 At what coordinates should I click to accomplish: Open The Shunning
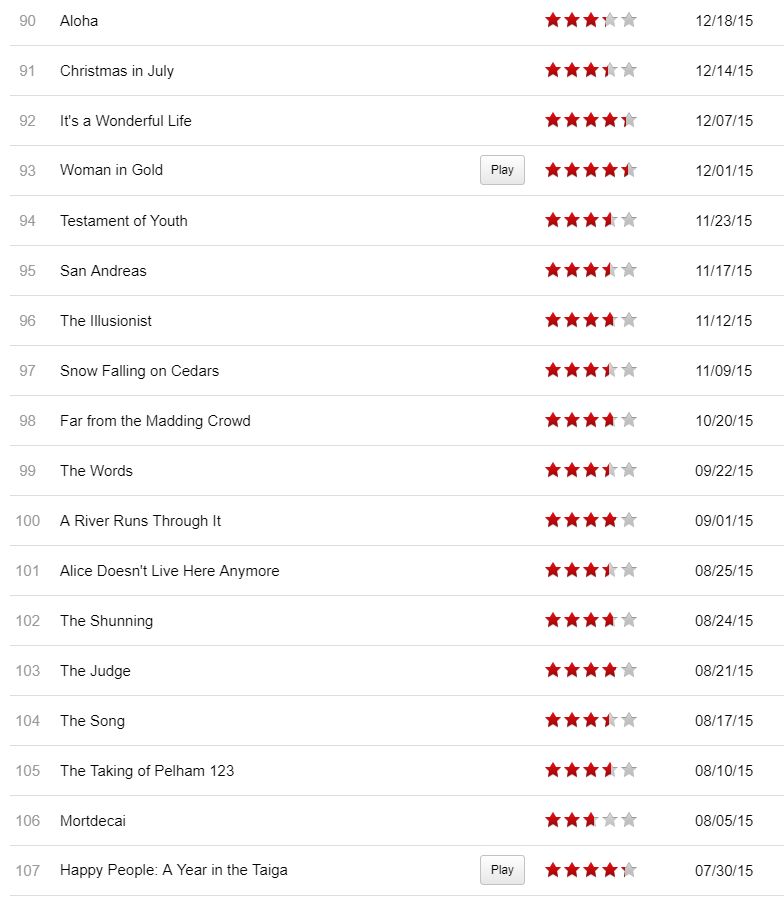click(x=106, y=621)
